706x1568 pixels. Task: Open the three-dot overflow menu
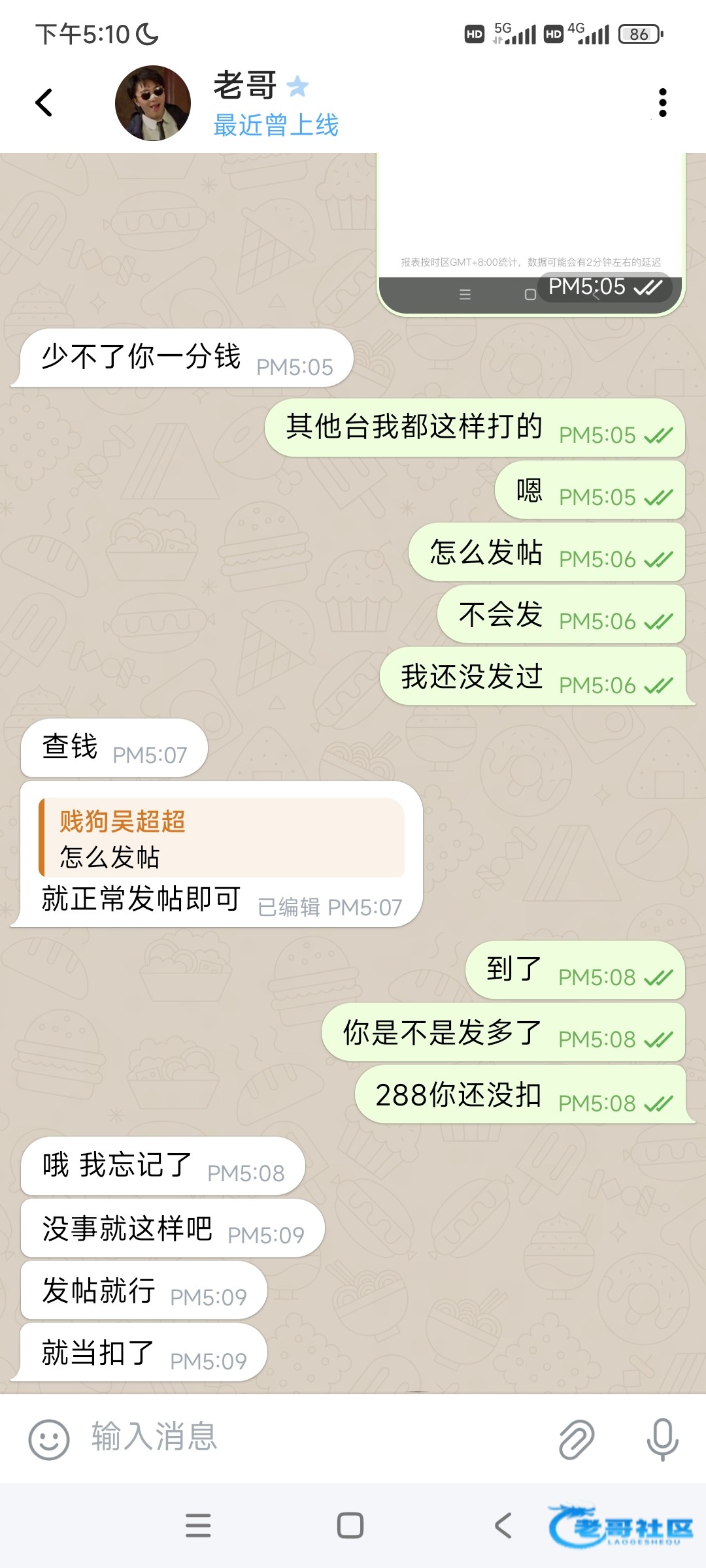(662, 103)
